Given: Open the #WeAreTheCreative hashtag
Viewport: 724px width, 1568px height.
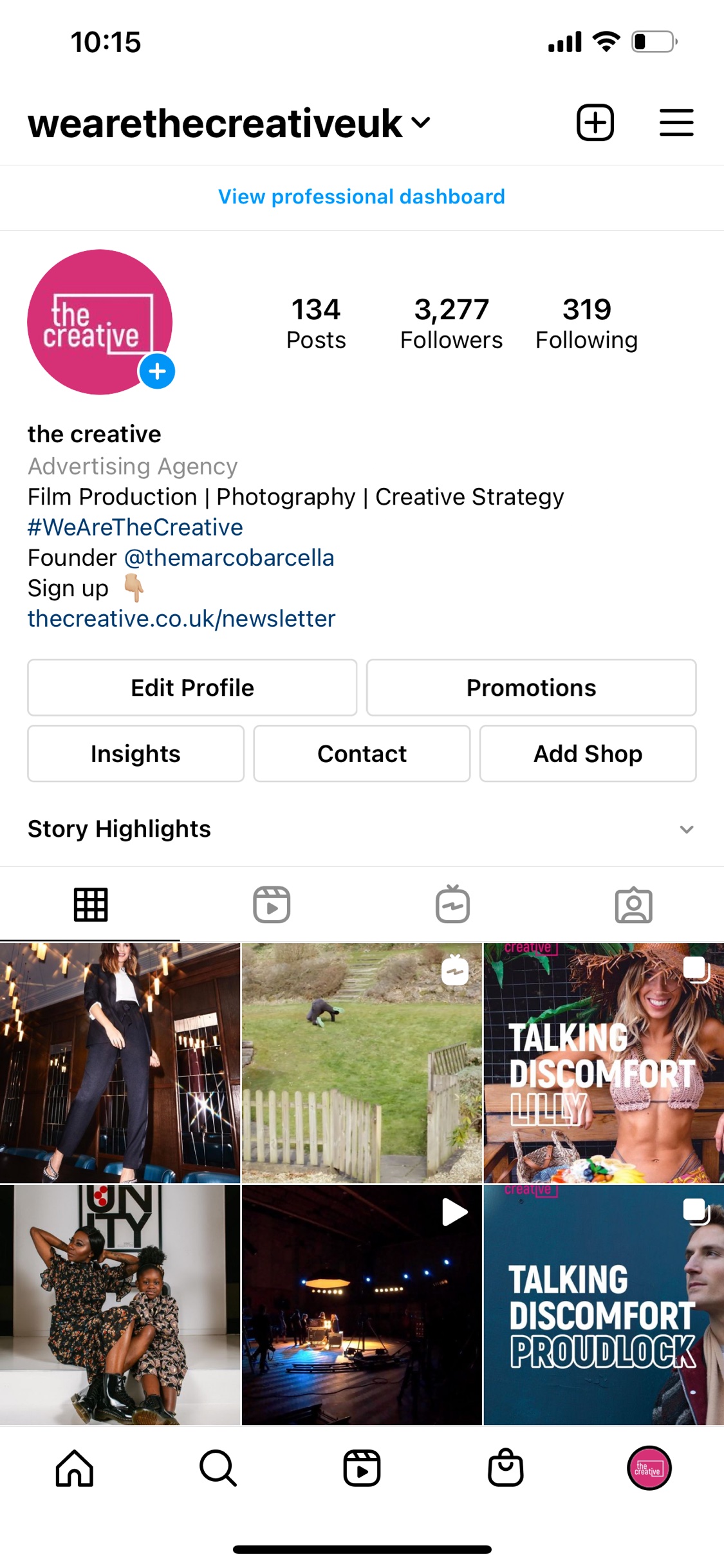Looking at the screenshot, I should click(x=135, y=527).
